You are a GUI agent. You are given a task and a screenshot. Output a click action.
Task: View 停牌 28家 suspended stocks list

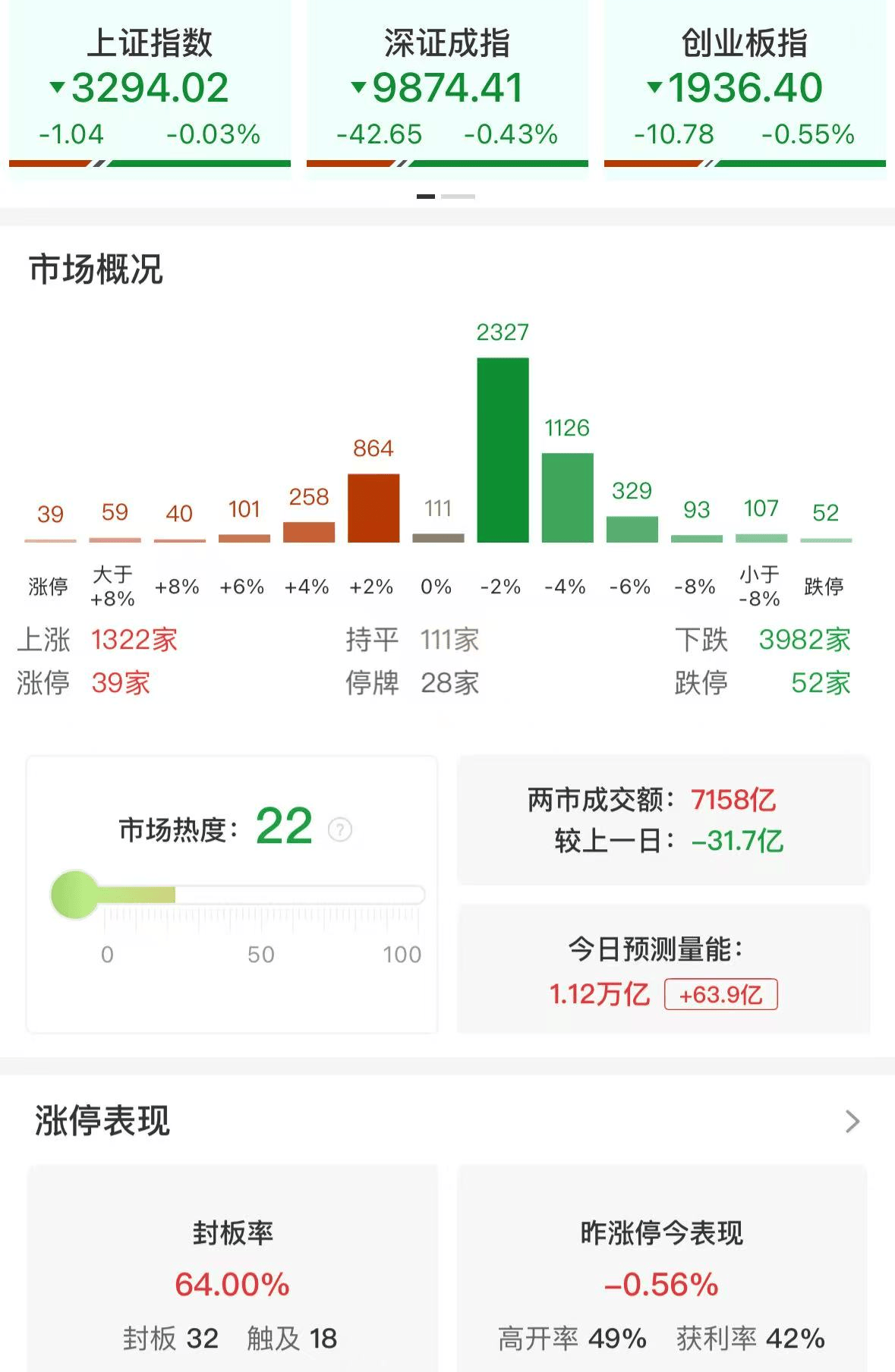pos(448,684)
